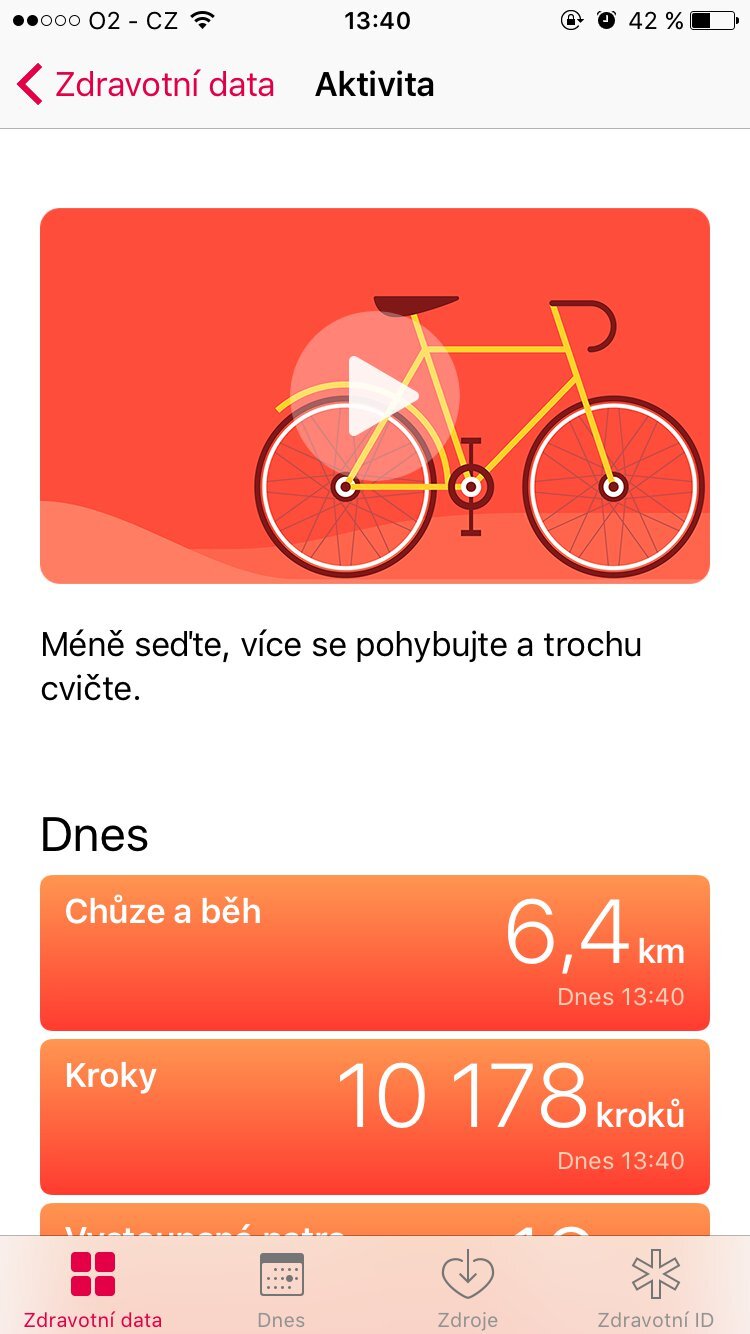Image resolution: width=750 pixels, height=1334 pixels.
Task: Tap the 13:40 clock in status bar
Action: click(375, 19)
